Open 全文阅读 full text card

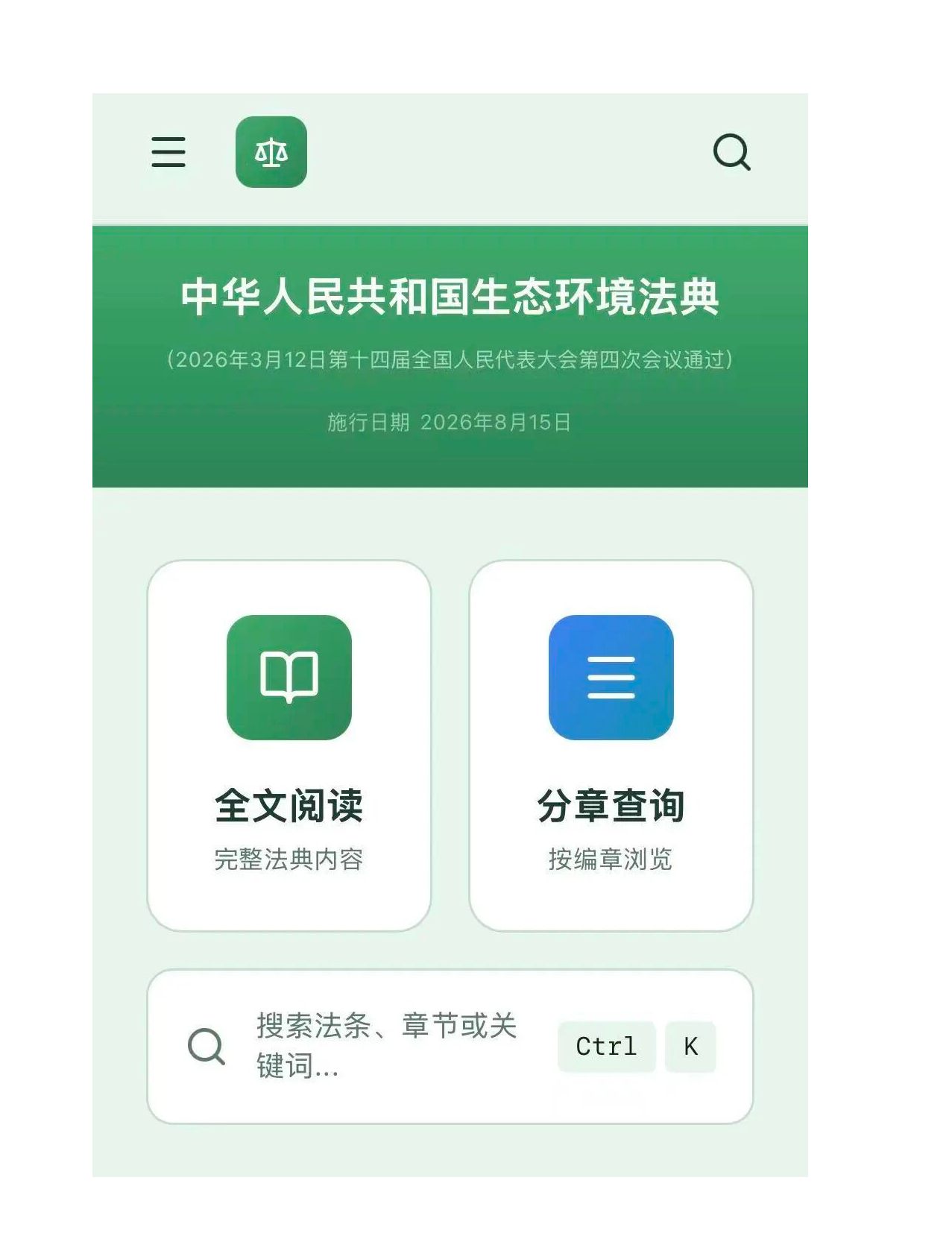289,745
